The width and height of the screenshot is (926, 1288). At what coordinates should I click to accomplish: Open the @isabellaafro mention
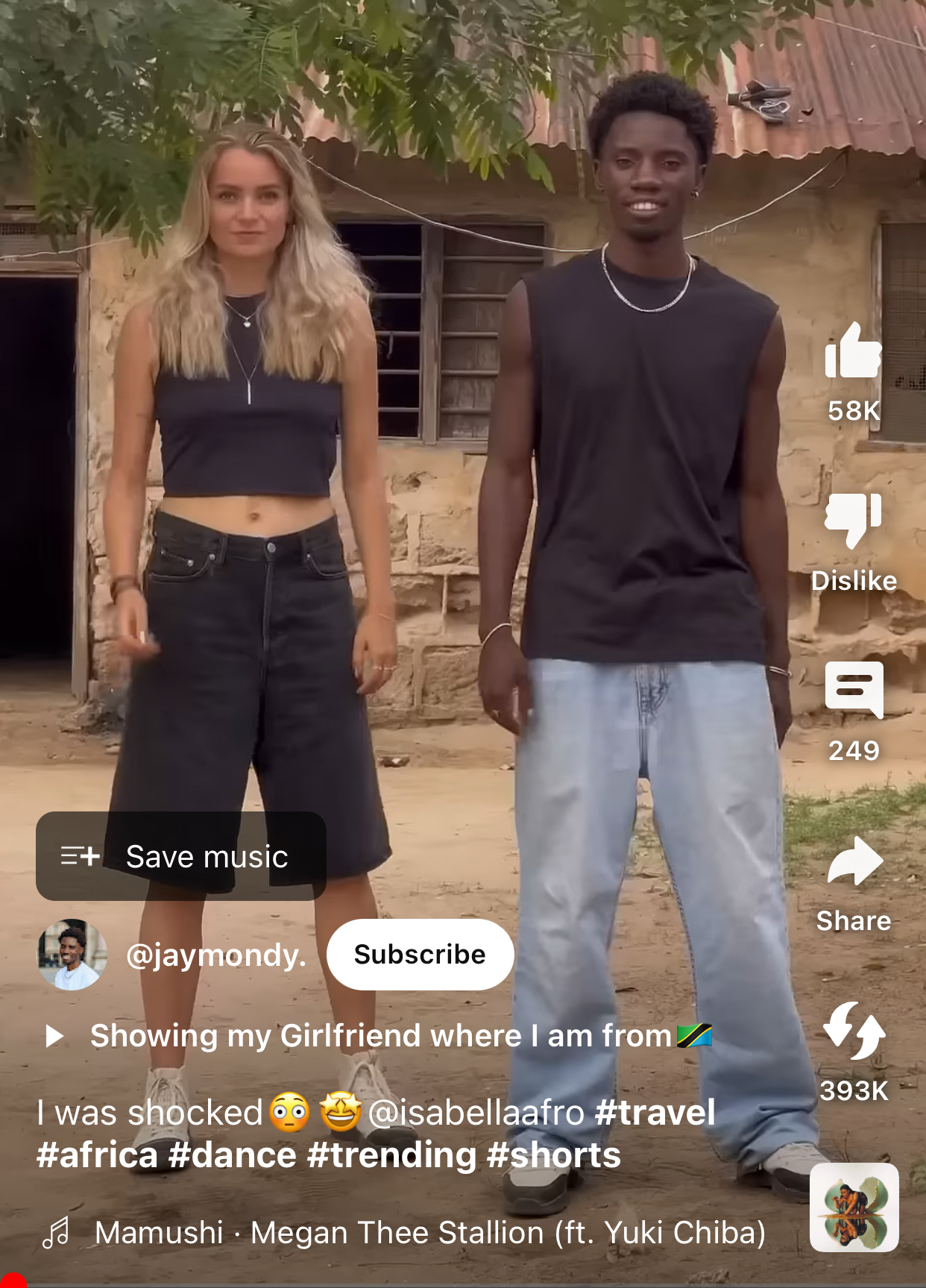coord(477,1113)
